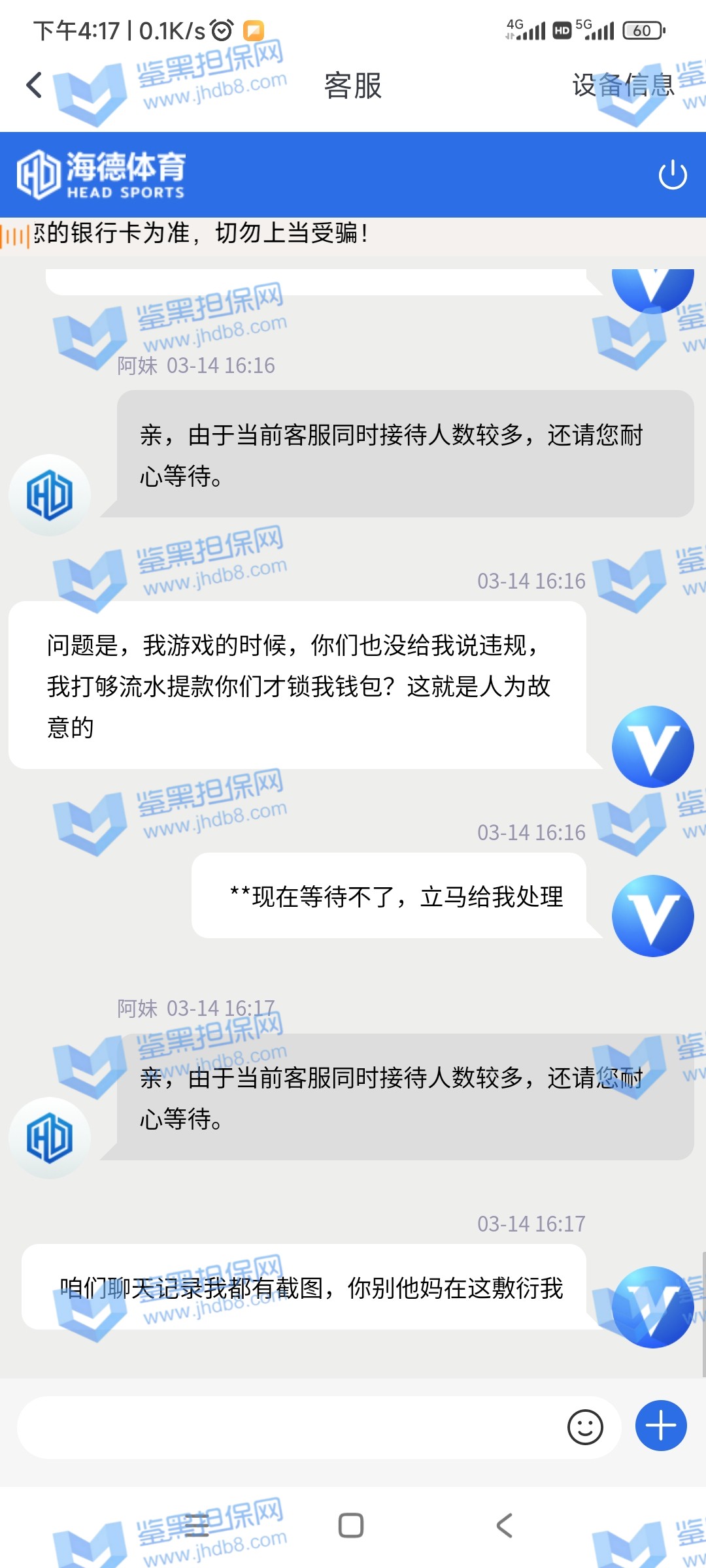The image size is (706, 1568).
Task: Go to the system home screen
Action: tap(351, 1526)
